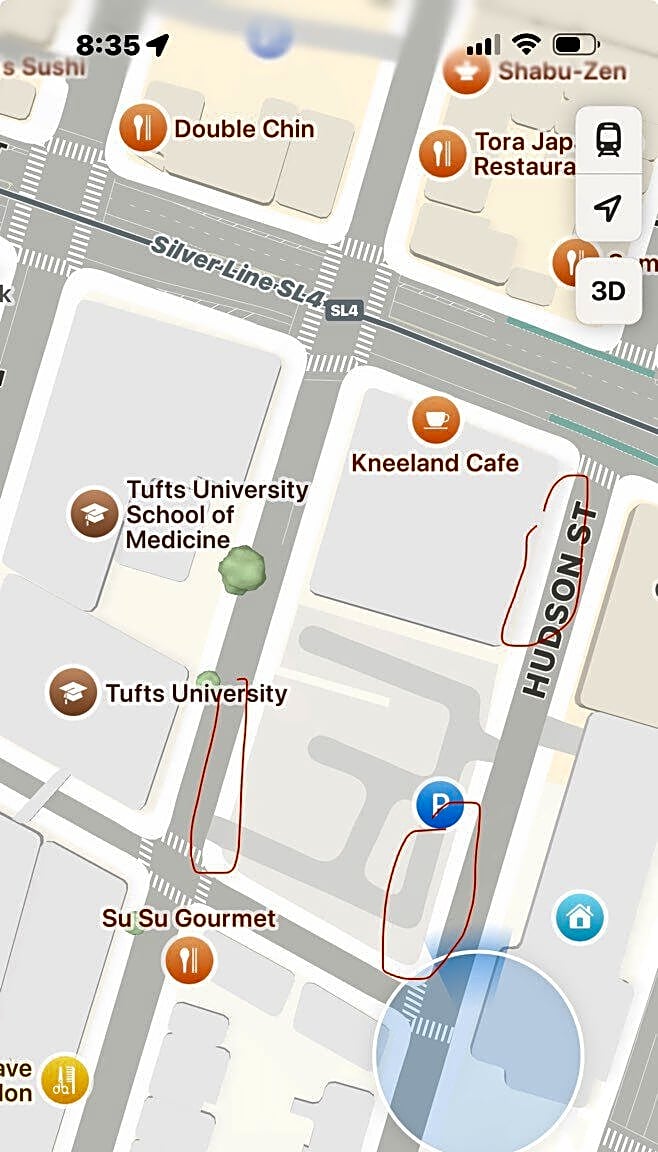
Task: View details for Kneeland Cafe
Action: 435,420
